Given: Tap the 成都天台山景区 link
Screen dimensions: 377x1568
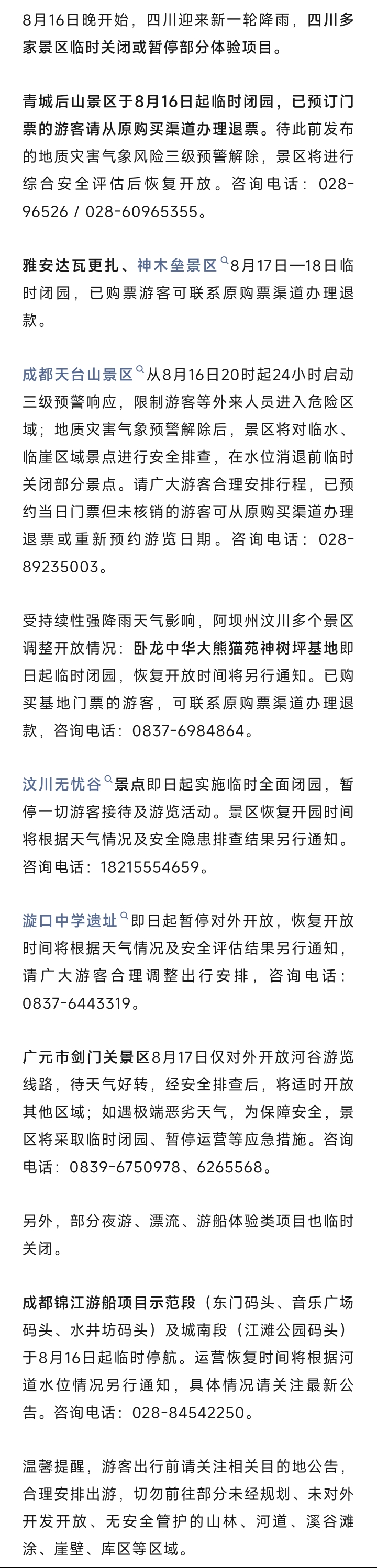Looking at the screenshot, I should point(83,375).
